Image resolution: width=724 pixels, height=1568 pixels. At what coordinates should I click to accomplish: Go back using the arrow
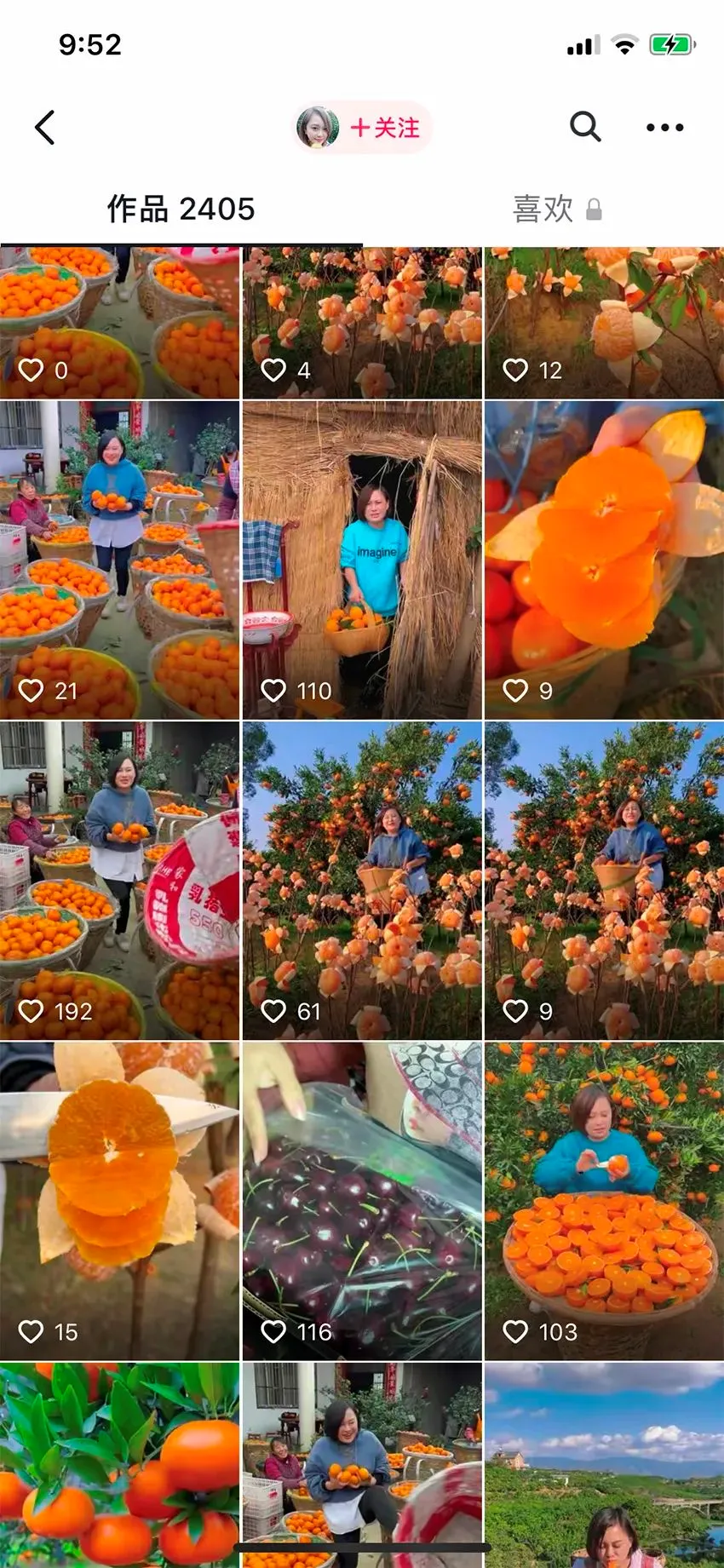(45, 128)
